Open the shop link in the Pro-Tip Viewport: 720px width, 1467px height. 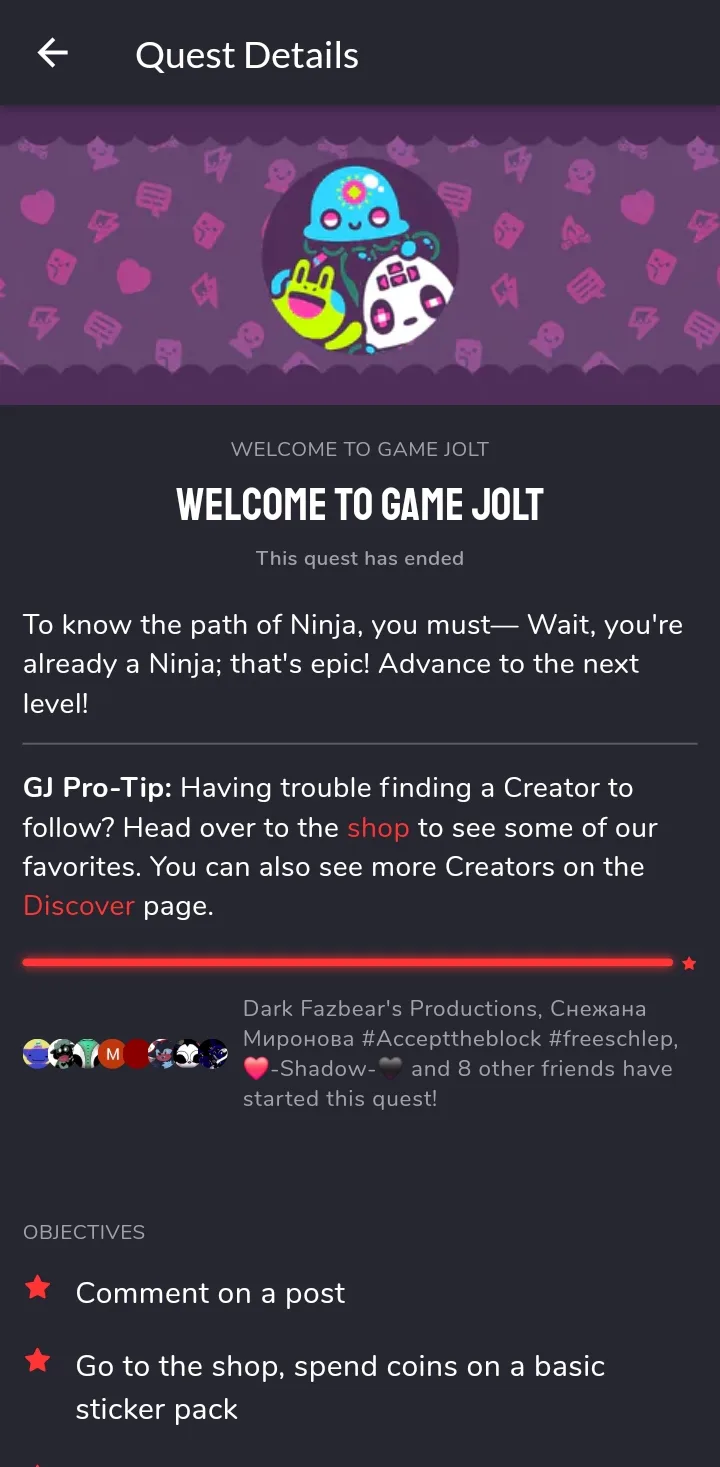click(378, 828)
